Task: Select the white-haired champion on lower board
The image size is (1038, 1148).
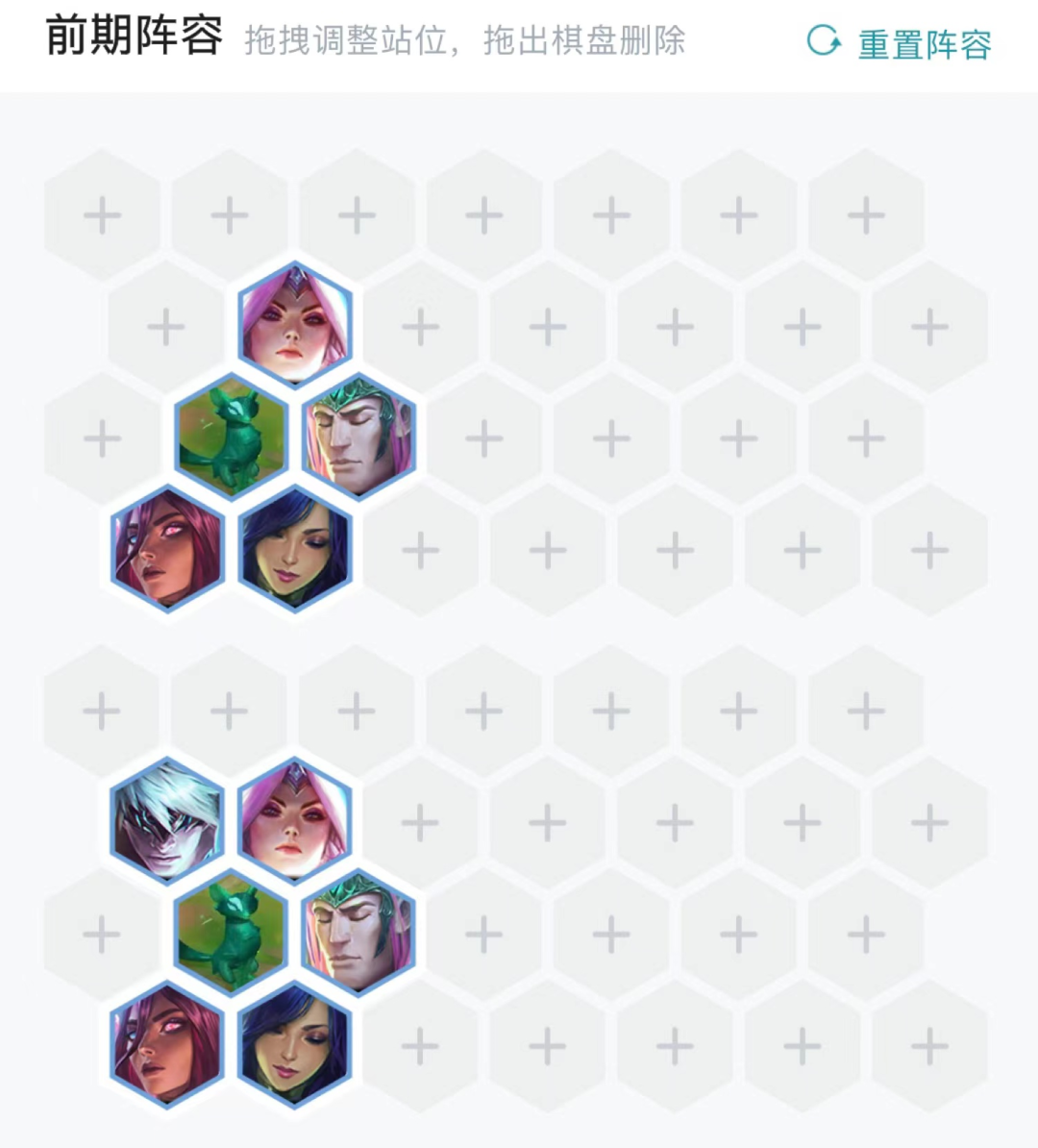Action: click(x=167, y=822)
